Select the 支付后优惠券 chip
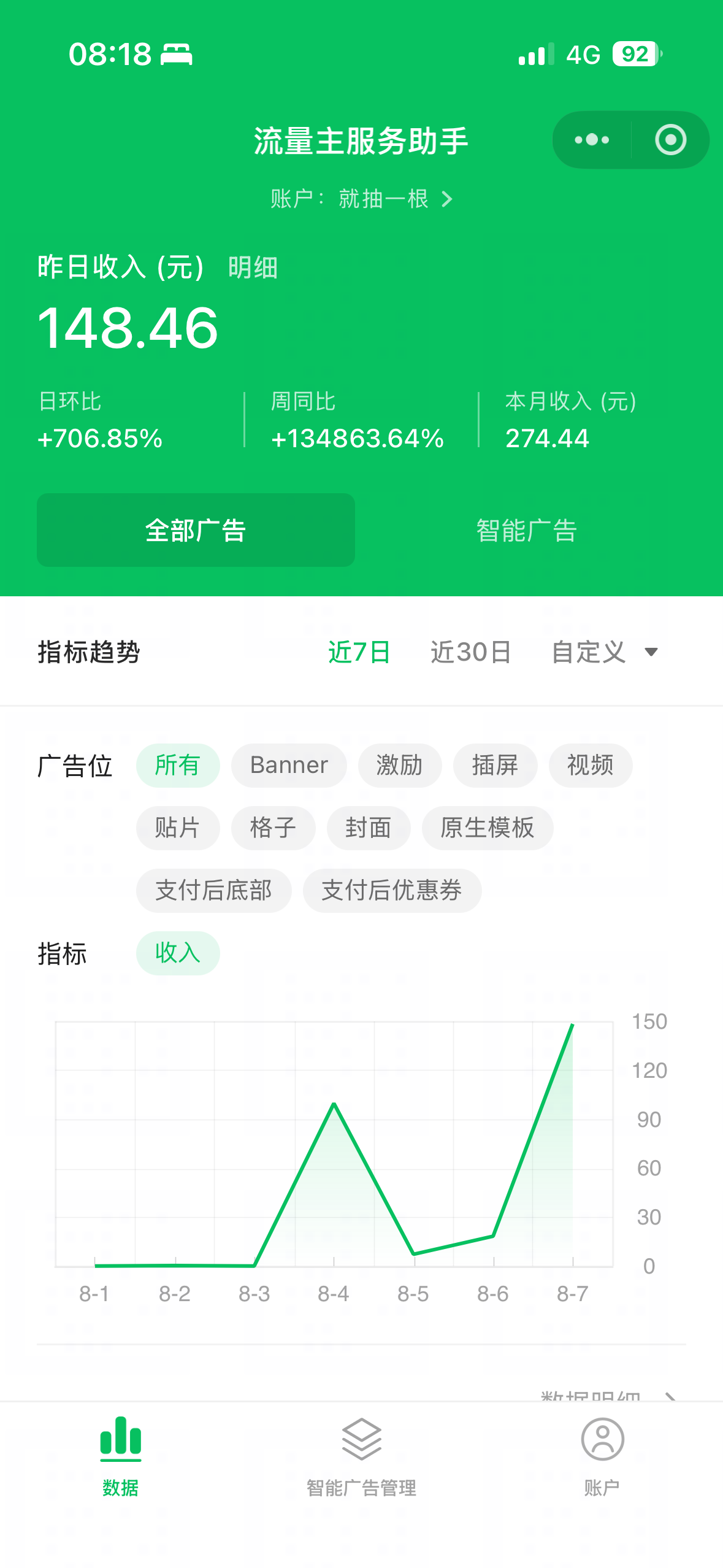This screenshot has width=723, height=1568. [392, 891]
